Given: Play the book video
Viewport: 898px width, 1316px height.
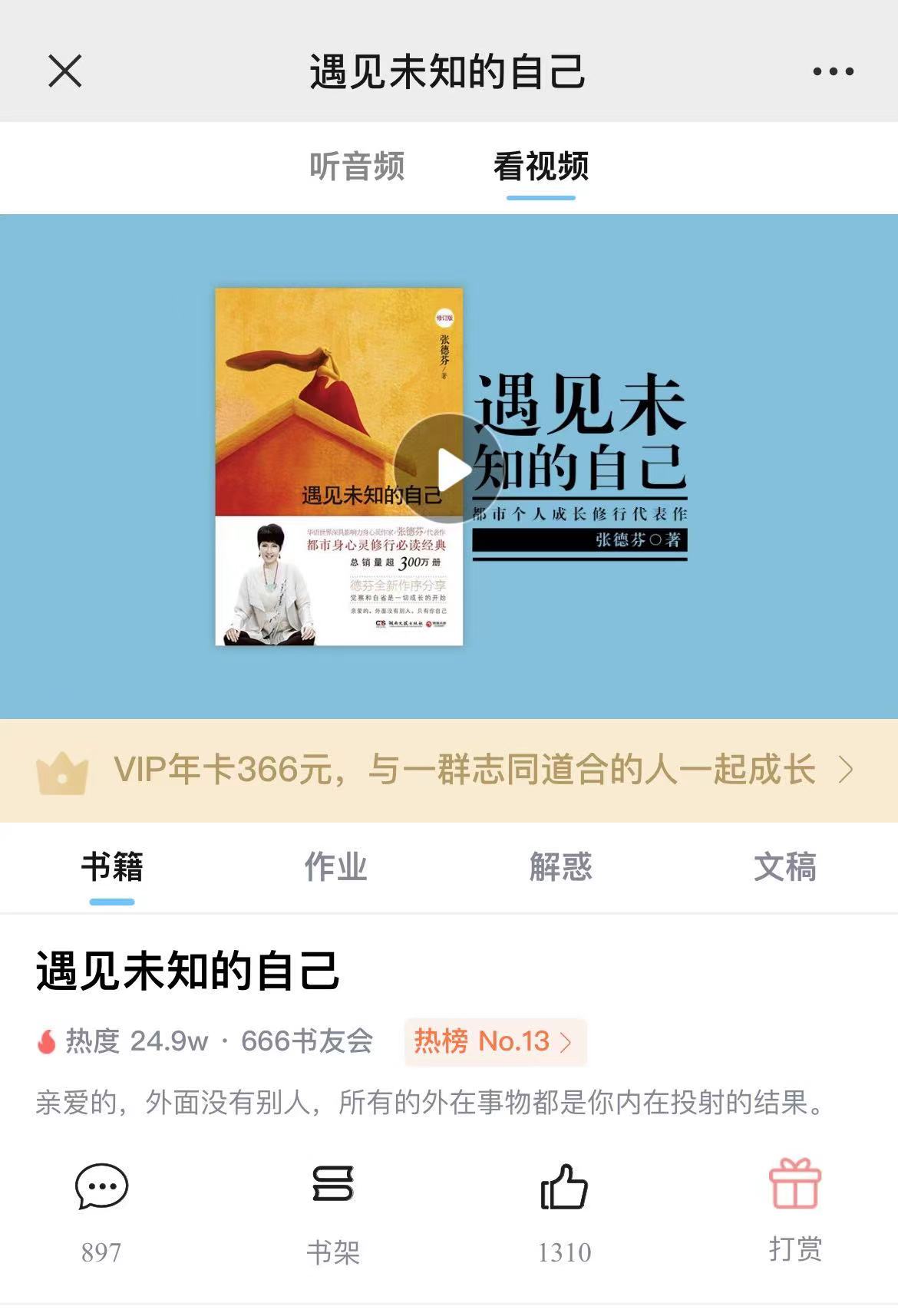Looking at the screenshot, I should coord(449,467).
